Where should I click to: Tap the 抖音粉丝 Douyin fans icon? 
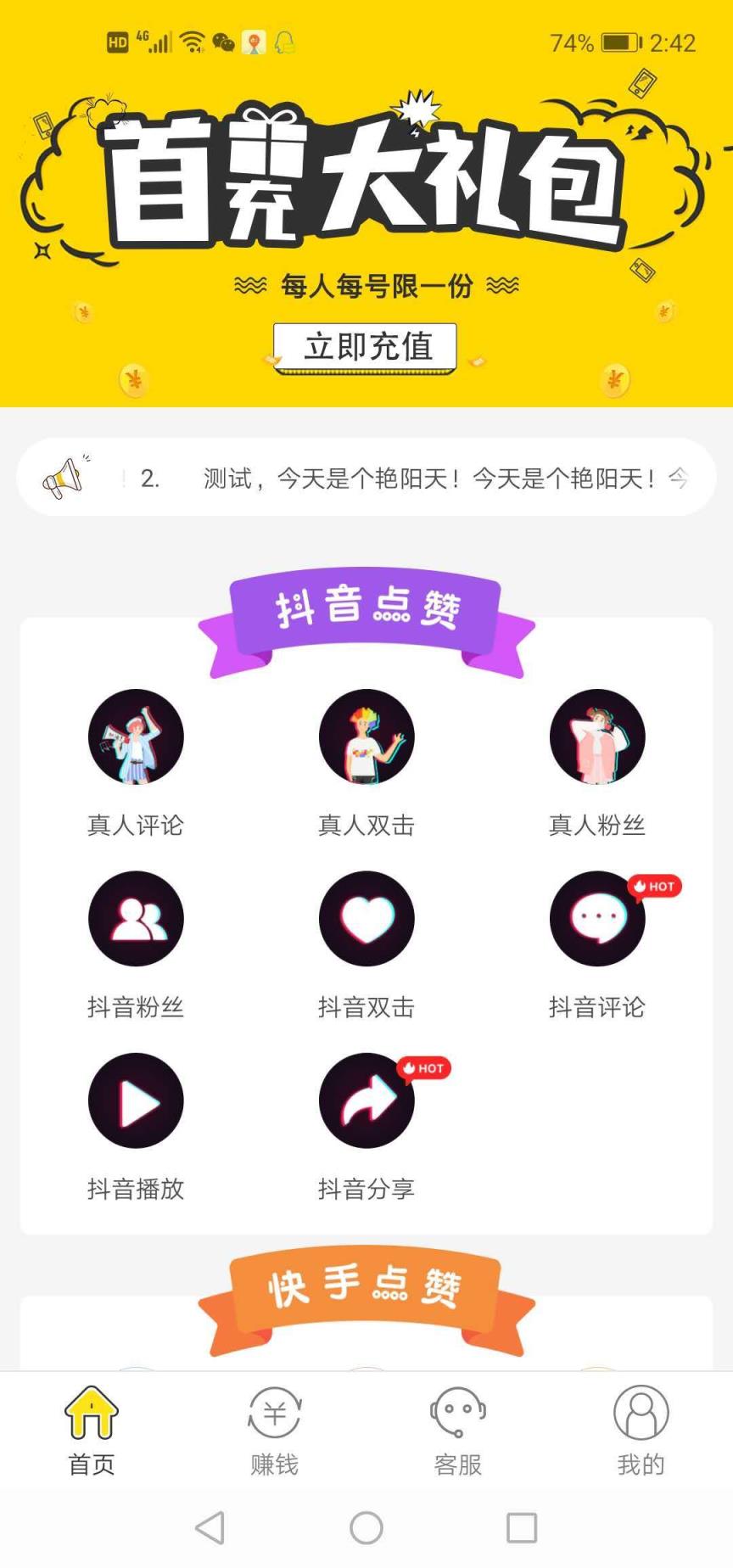point(136,918)
